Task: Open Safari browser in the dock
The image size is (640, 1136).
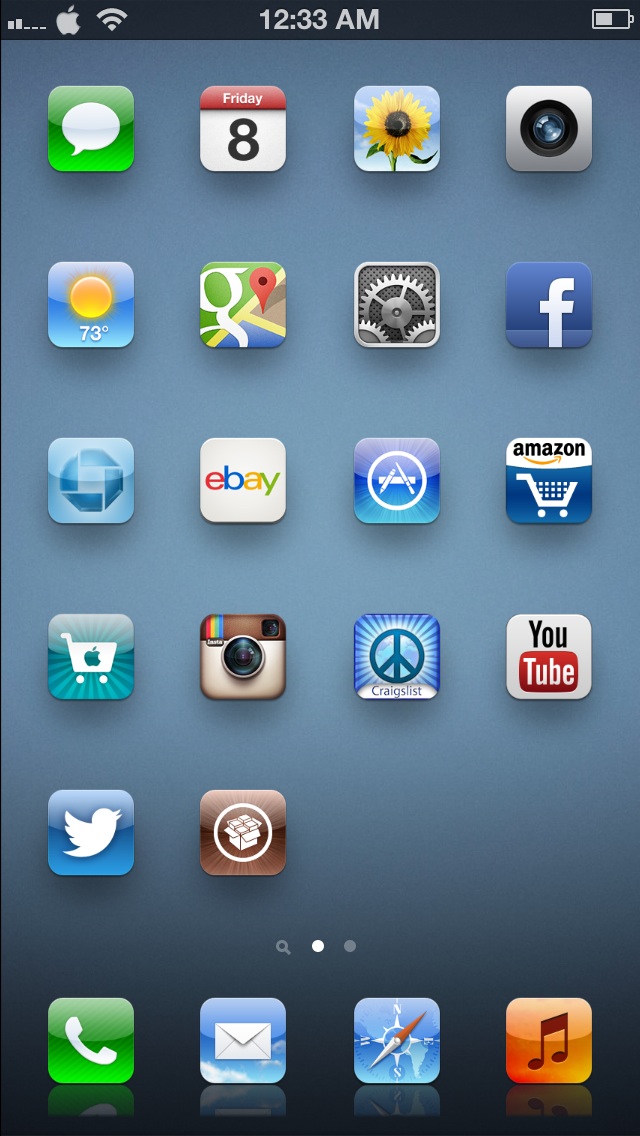Action: click(x=396, y=1041)
